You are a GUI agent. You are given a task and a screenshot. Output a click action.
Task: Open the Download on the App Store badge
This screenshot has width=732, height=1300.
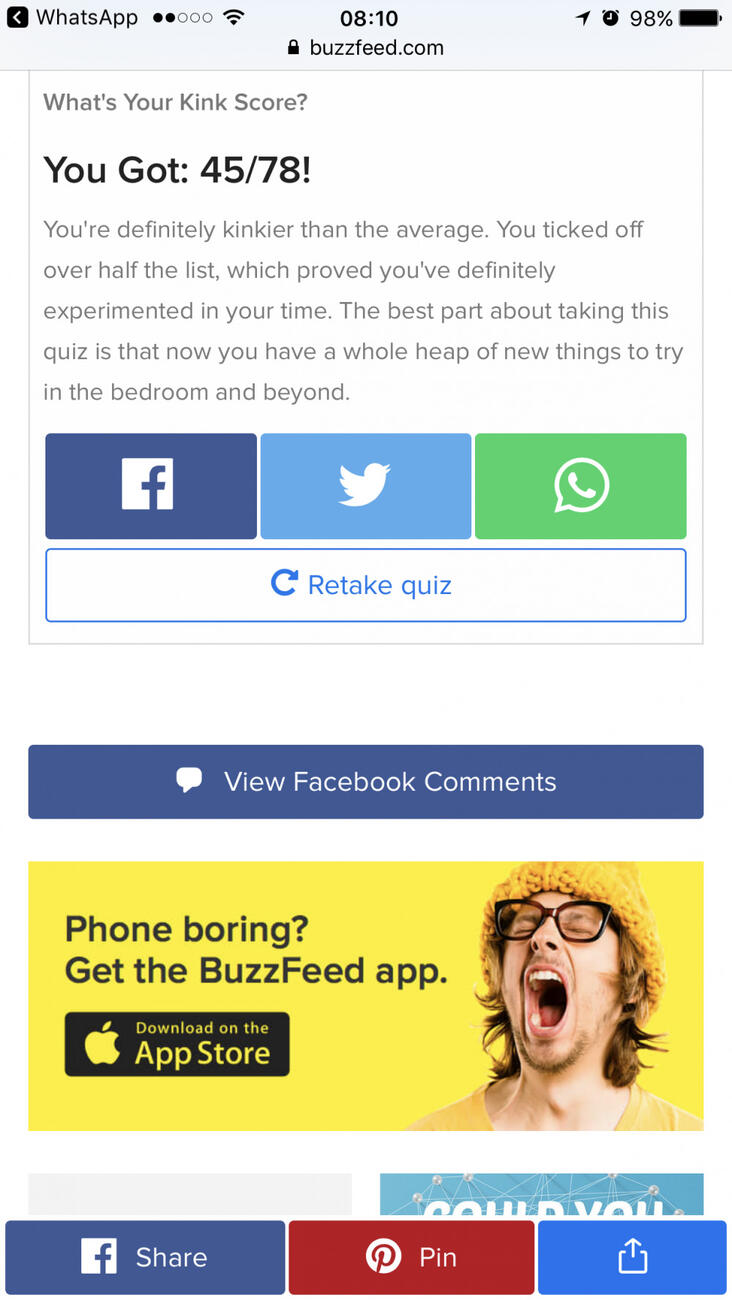click(177, 1044)
